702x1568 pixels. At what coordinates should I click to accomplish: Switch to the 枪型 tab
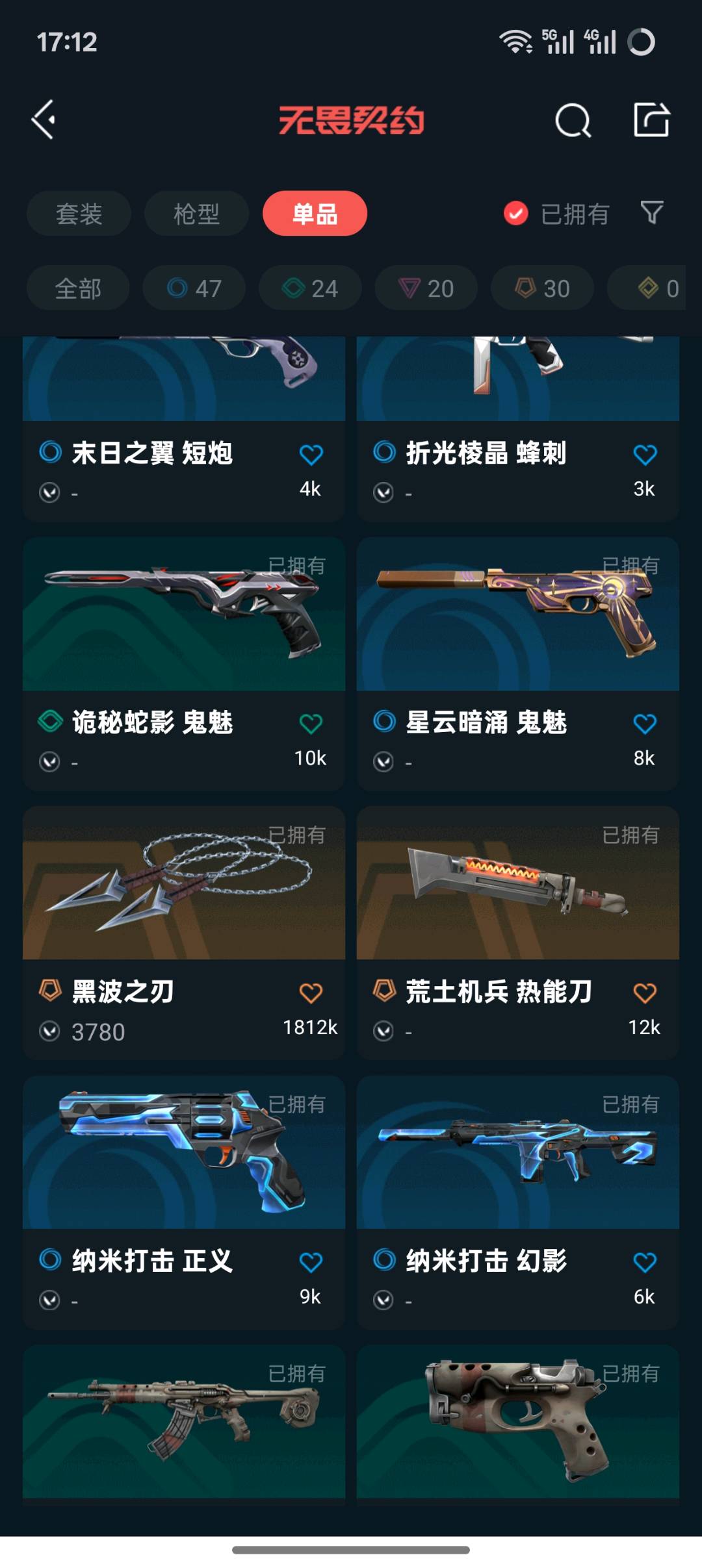click(196, 214)
